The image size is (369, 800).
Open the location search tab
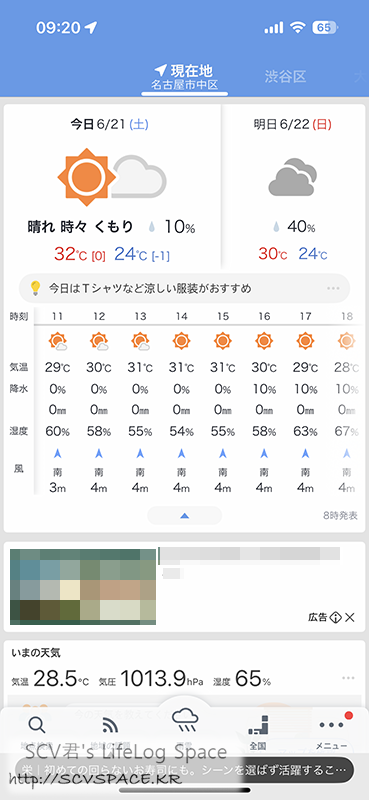click(x=38, y=732)
